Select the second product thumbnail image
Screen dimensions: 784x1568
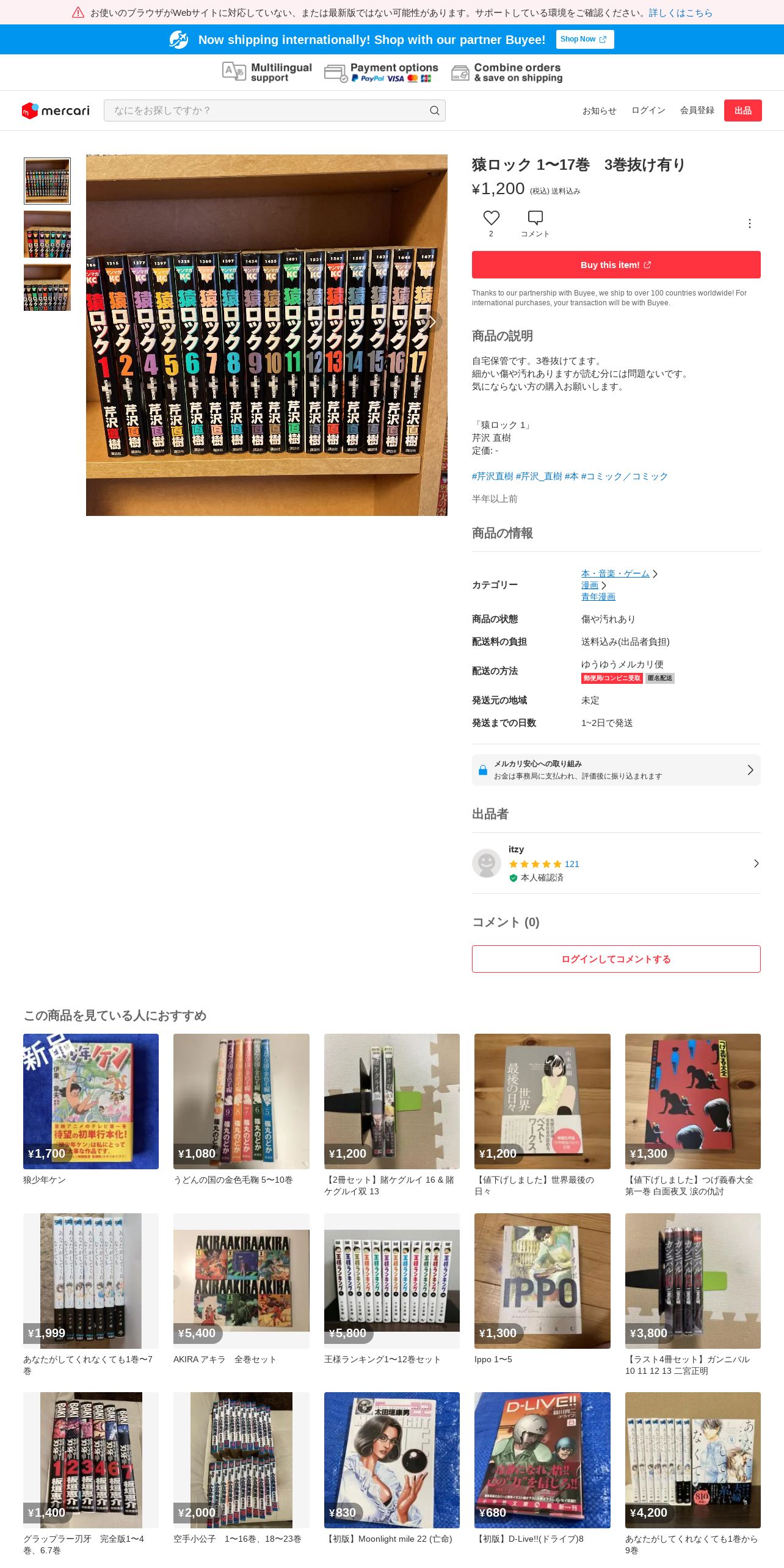(47, 234)
